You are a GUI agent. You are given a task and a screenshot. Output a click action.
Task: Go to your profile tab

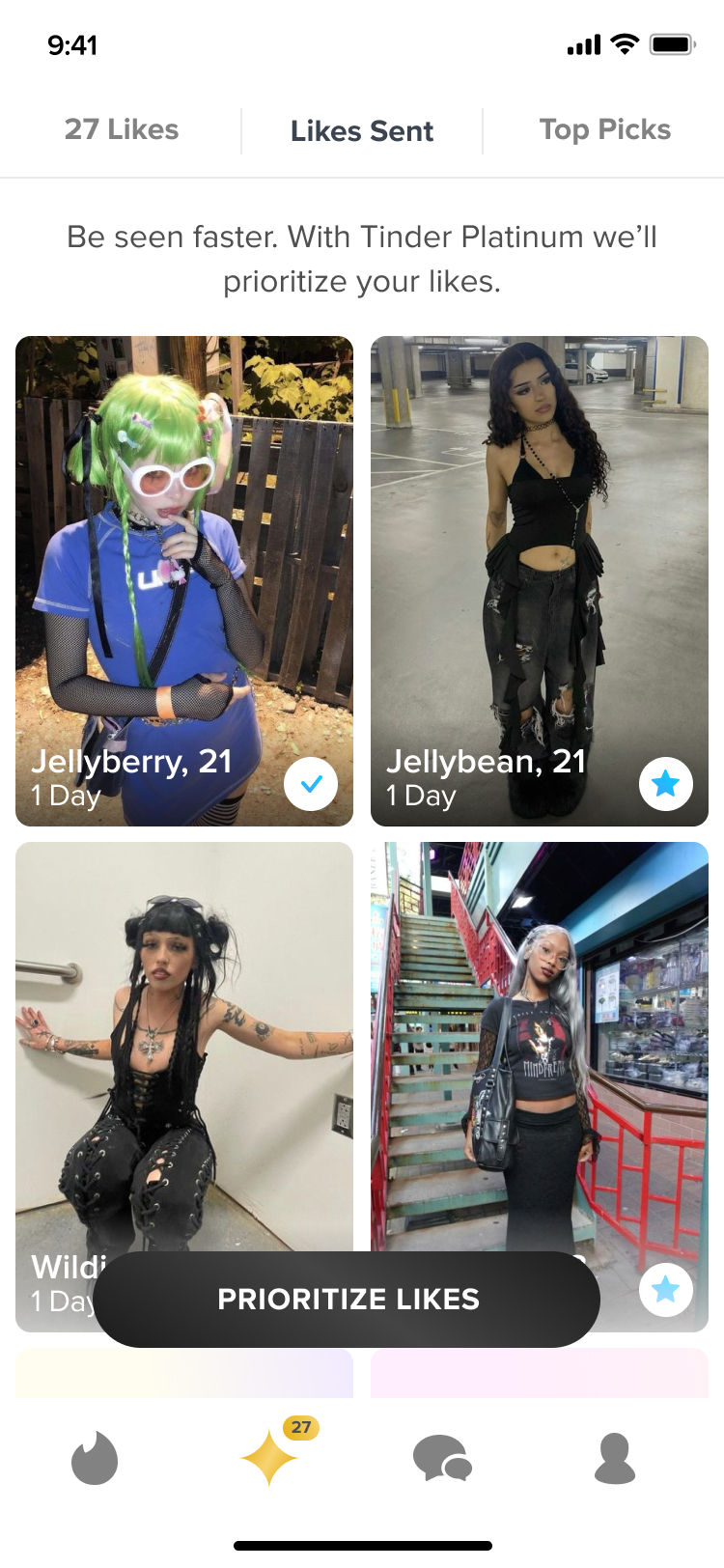pyautogui.click(x=615, y=1458)
